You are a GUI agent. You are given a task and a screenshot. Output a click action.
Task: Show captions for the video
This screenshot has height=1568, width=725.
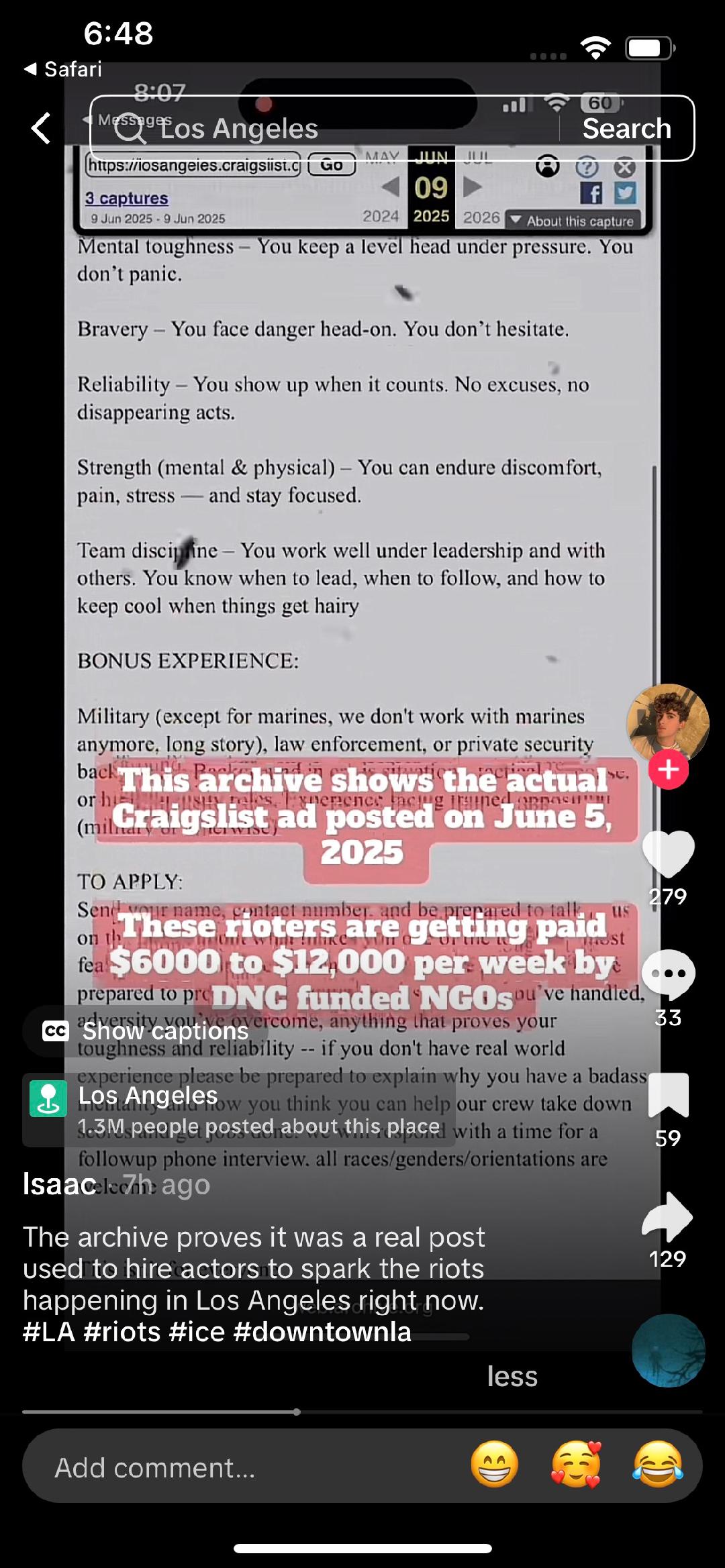coord(146,1031)
